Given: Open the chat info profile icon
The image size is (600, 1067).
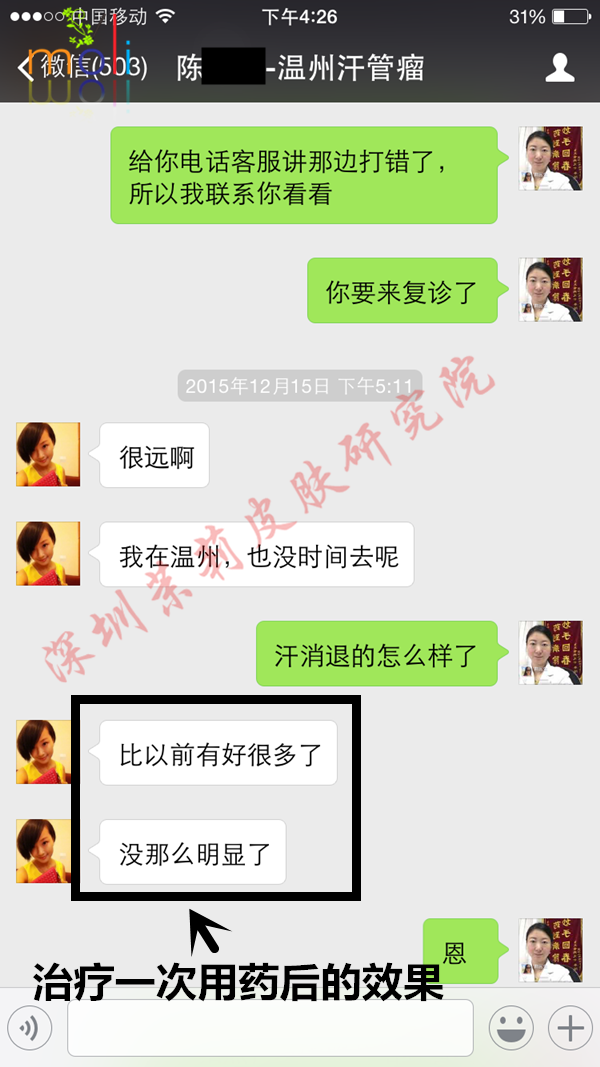Looking at the screenshot, I should pyautogui.click(x=560, y=68).
